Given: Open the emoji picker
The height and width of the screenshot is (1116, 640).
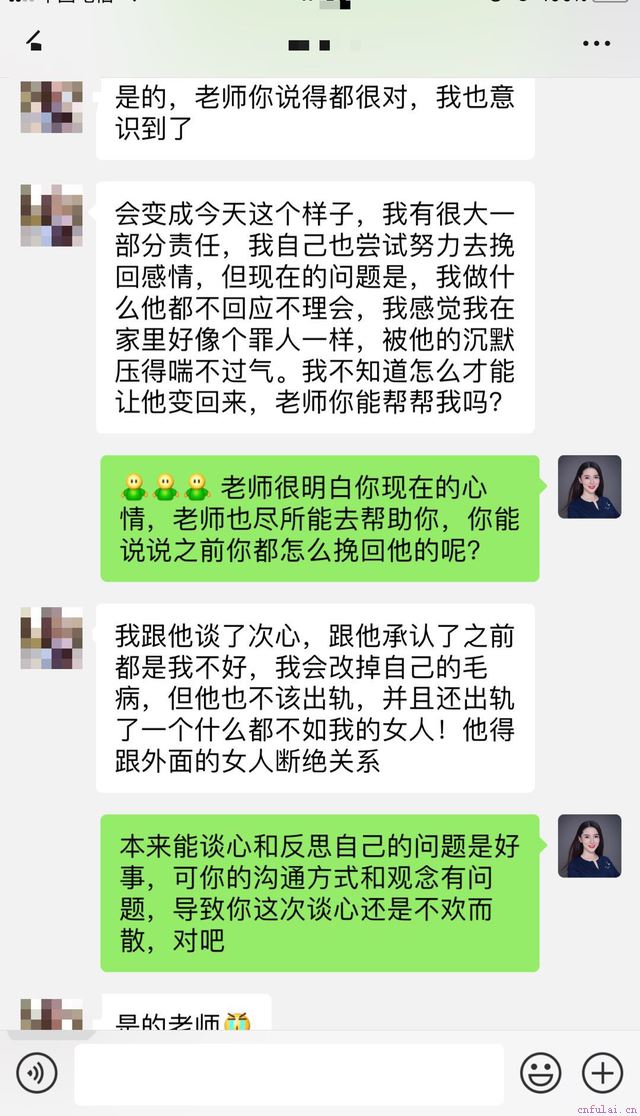Looking at the screenshot, I should pos(540,1073).
